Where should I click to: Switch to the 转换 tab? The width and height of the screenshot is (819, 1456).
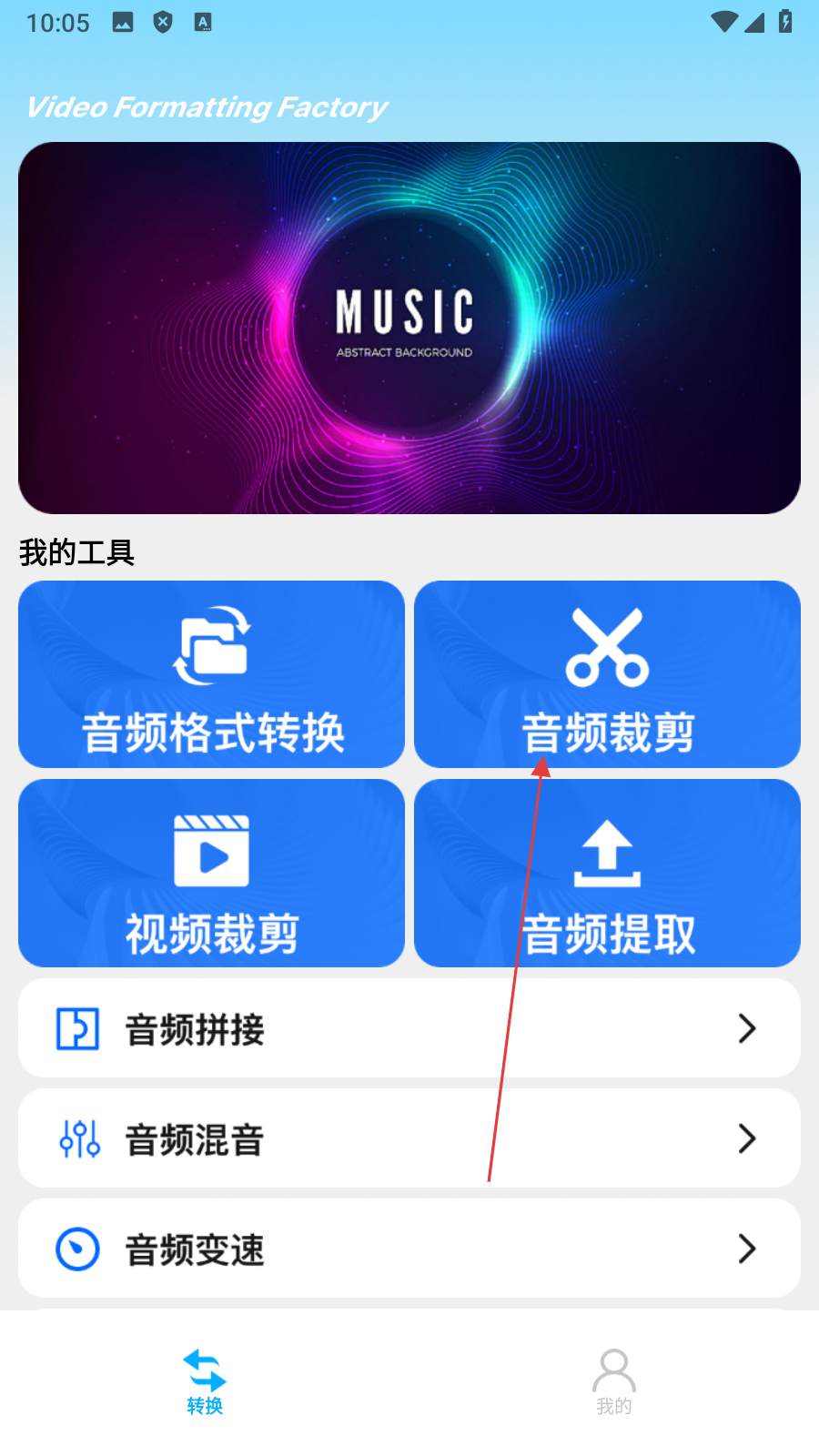click(x=205, y=1381)
